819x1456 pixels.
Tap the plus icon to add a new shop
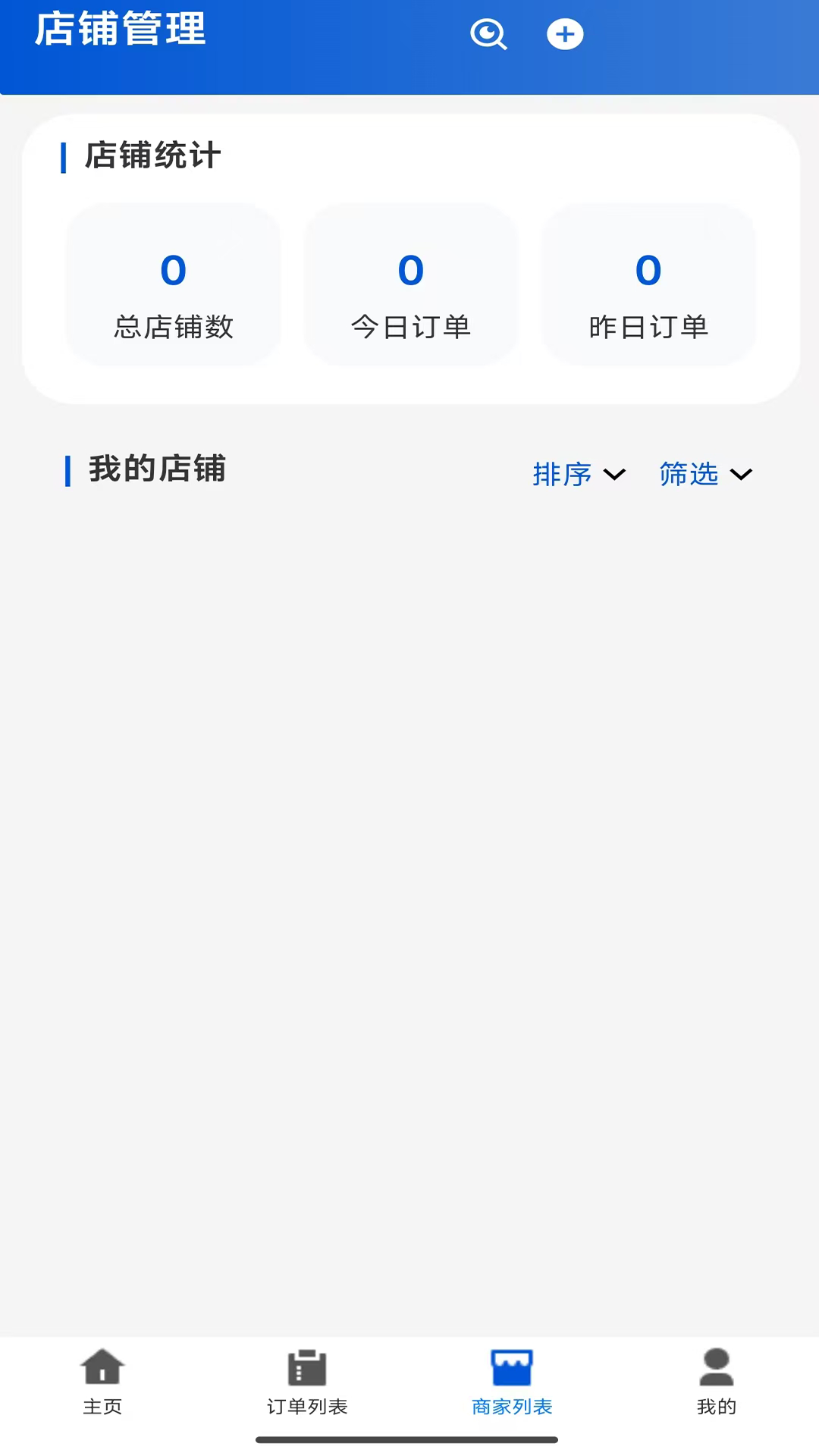coord(564,34)
